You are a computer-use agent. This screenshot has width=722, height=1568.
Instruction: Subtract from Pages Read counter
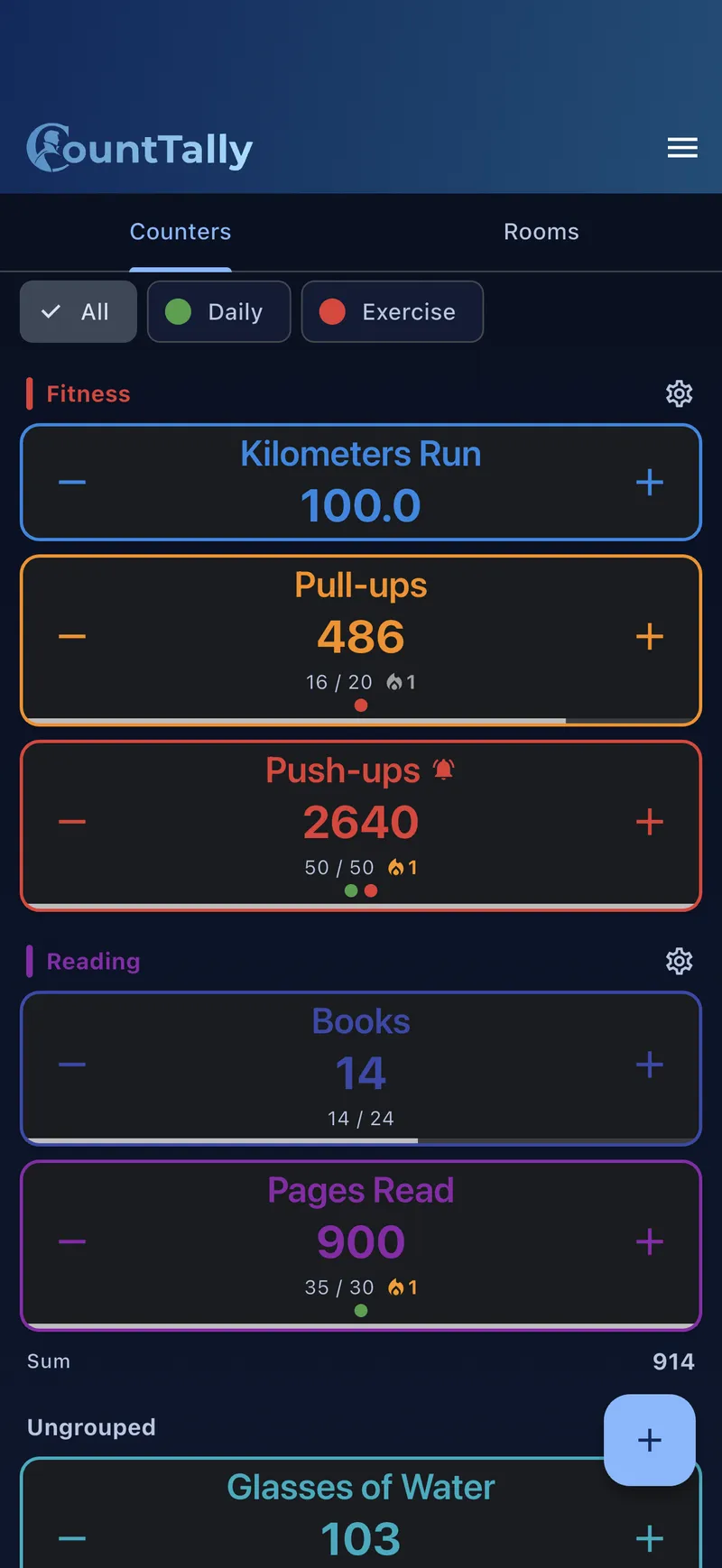pos(72,1242)
